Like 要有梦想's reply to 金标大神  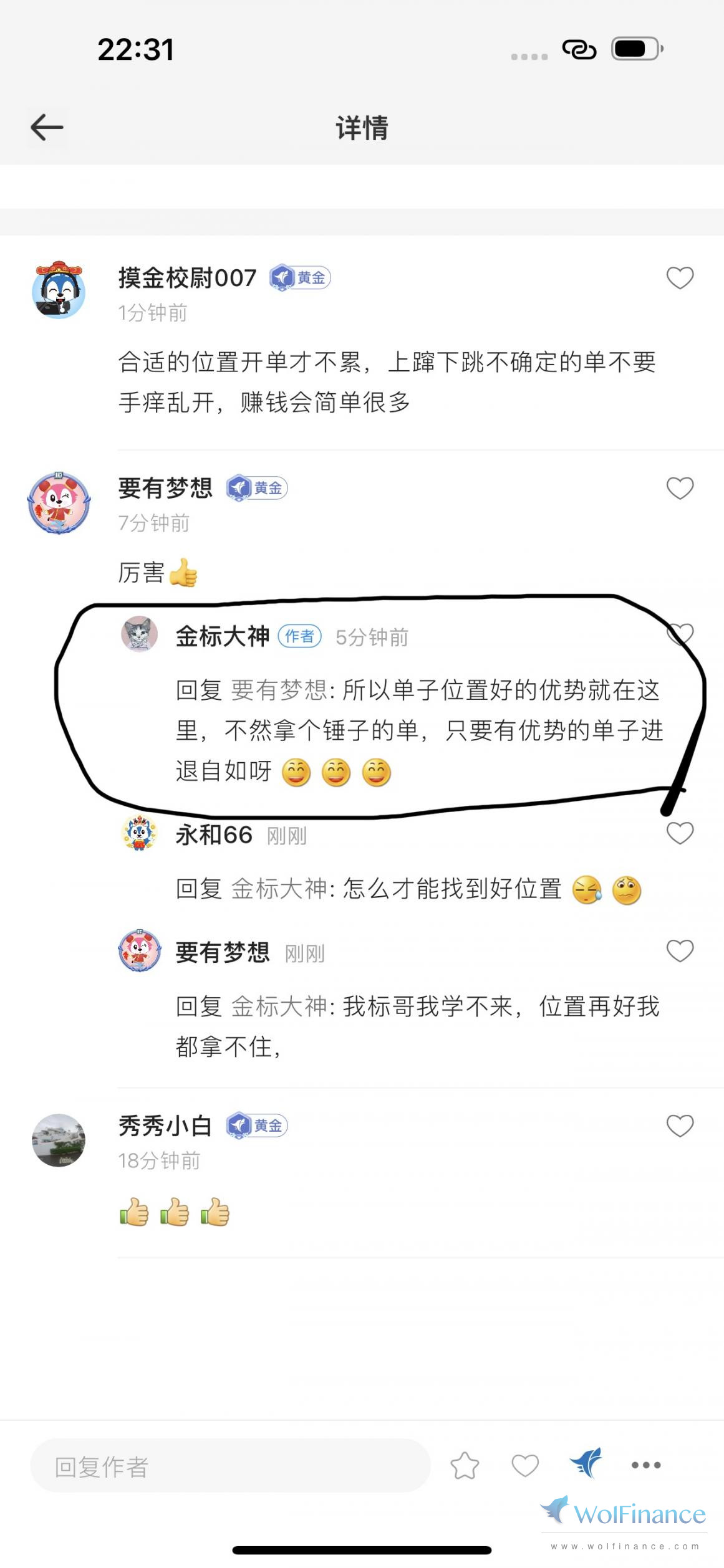click(x=680, y=951)
